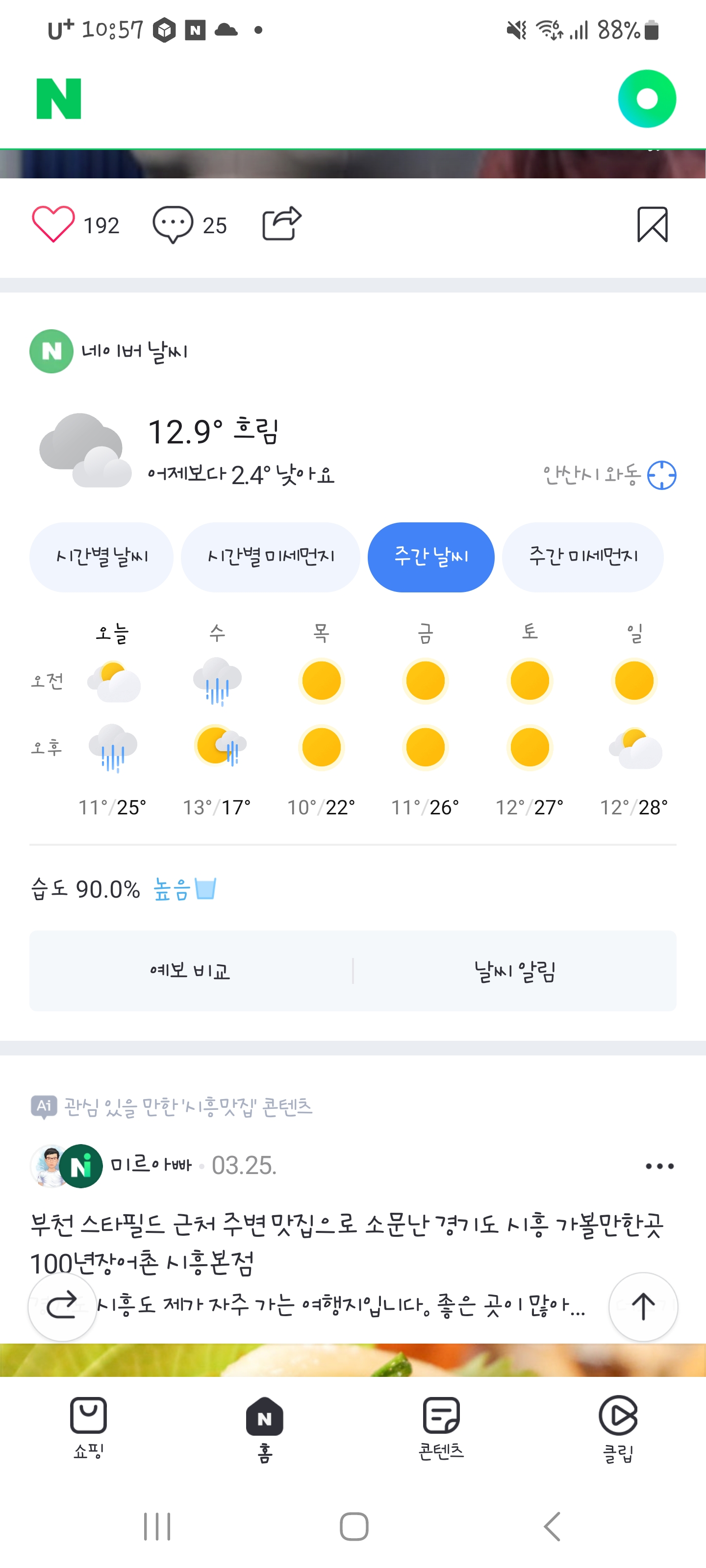This screenshot has width=706, height=1568.
Task: Switch to 시간별 미세먼지 tab
Action: [x=271, y=557]
